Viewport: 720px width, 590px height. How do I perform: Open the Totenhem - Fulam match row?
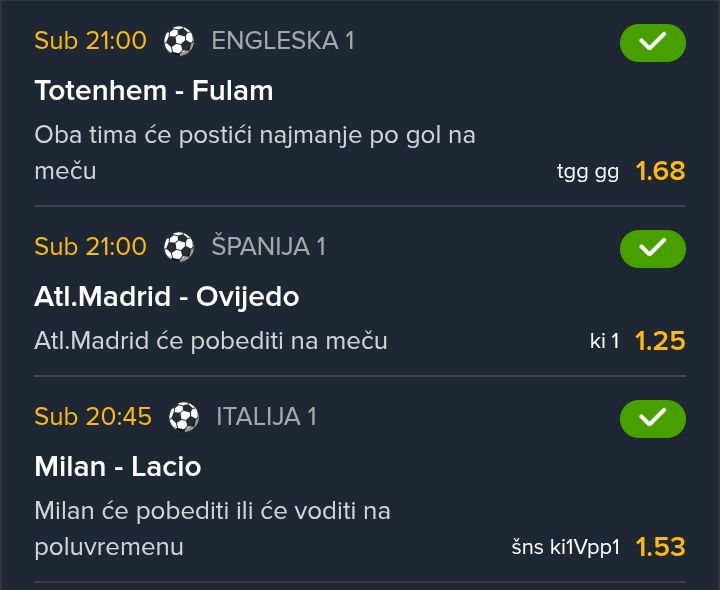(x=154, y=91)
